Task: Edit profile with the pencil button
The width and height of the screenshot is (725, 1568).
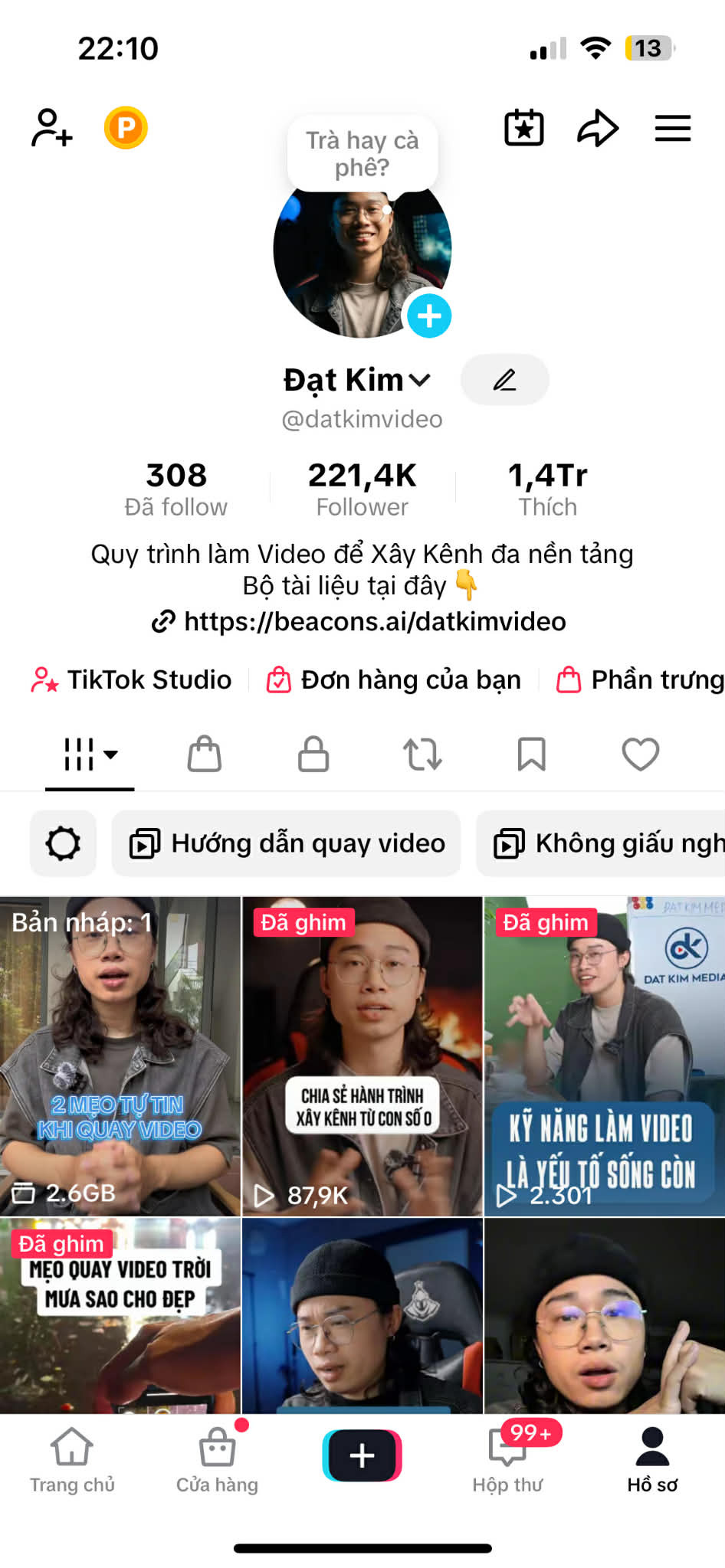Action: tap(504, 380)
